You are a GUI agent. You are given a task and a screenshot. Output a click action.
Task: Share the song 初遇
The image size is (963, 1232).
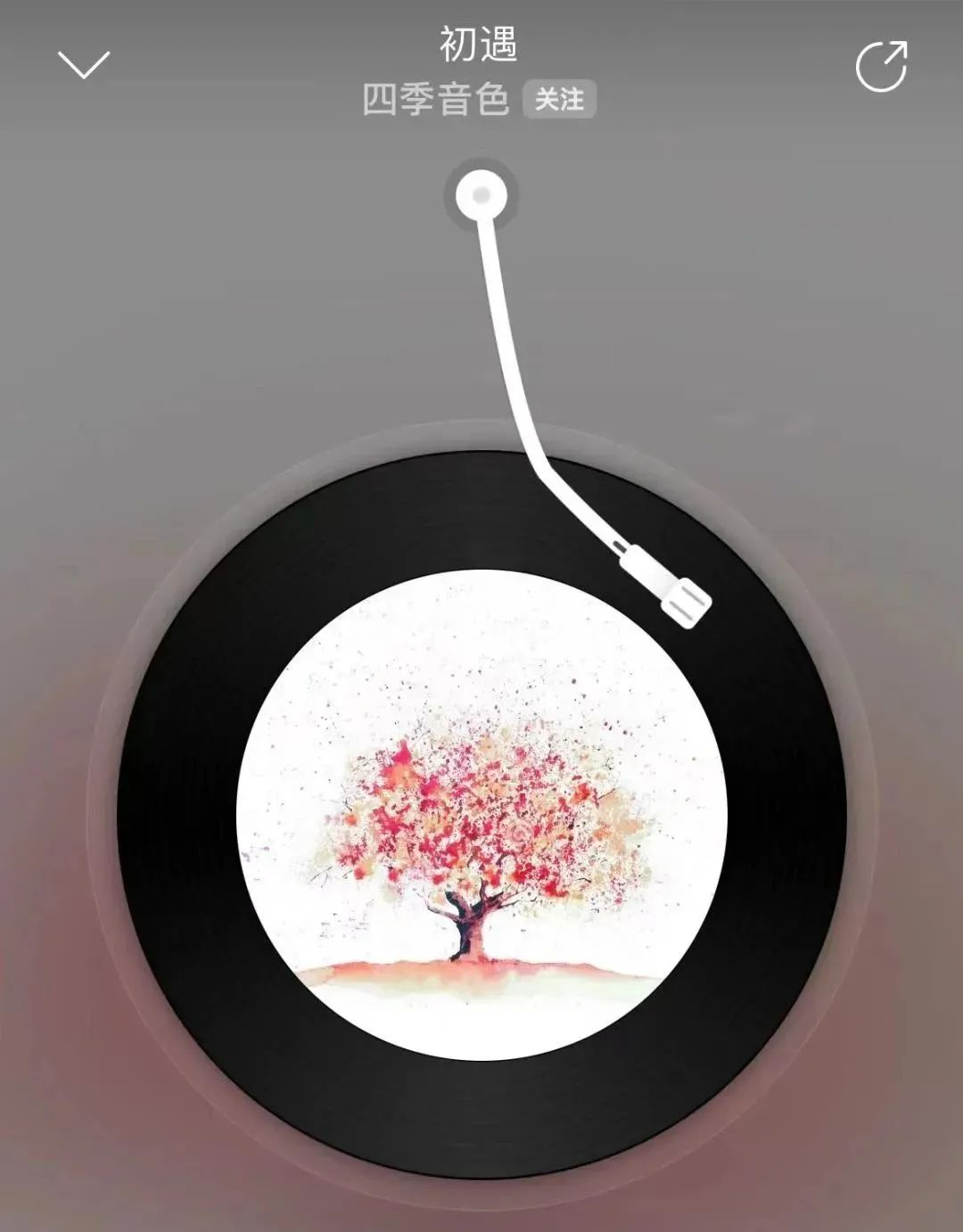(881, 66)
